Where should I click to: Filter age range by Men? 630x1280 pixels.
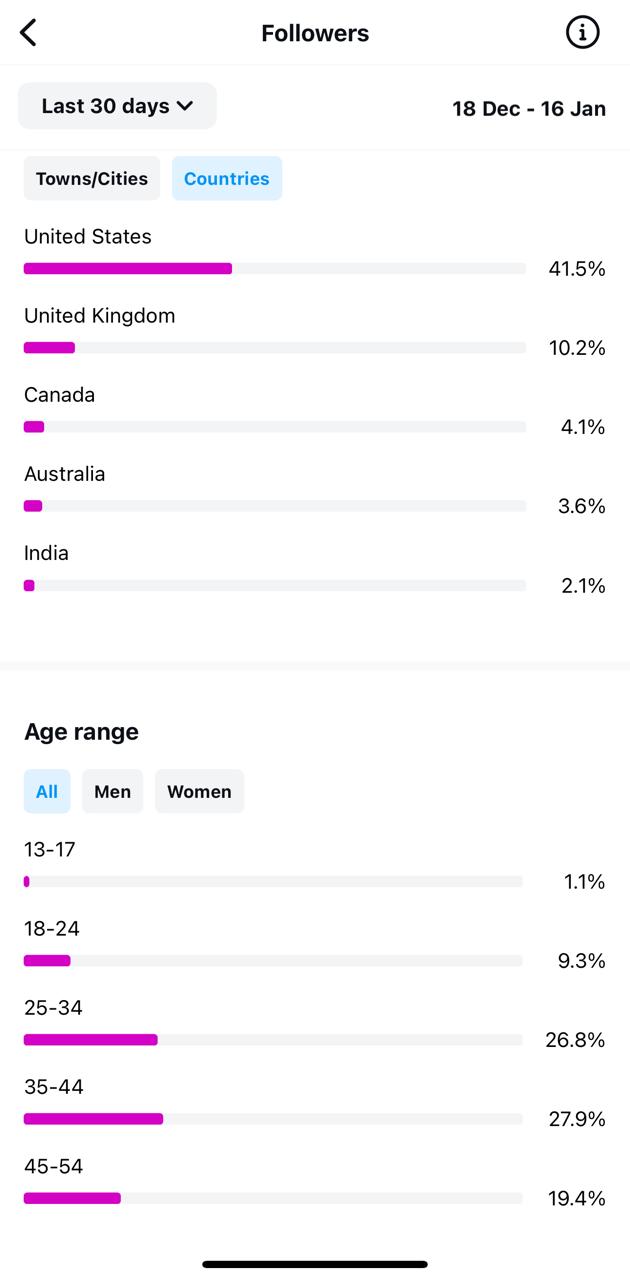click(113, 791)
